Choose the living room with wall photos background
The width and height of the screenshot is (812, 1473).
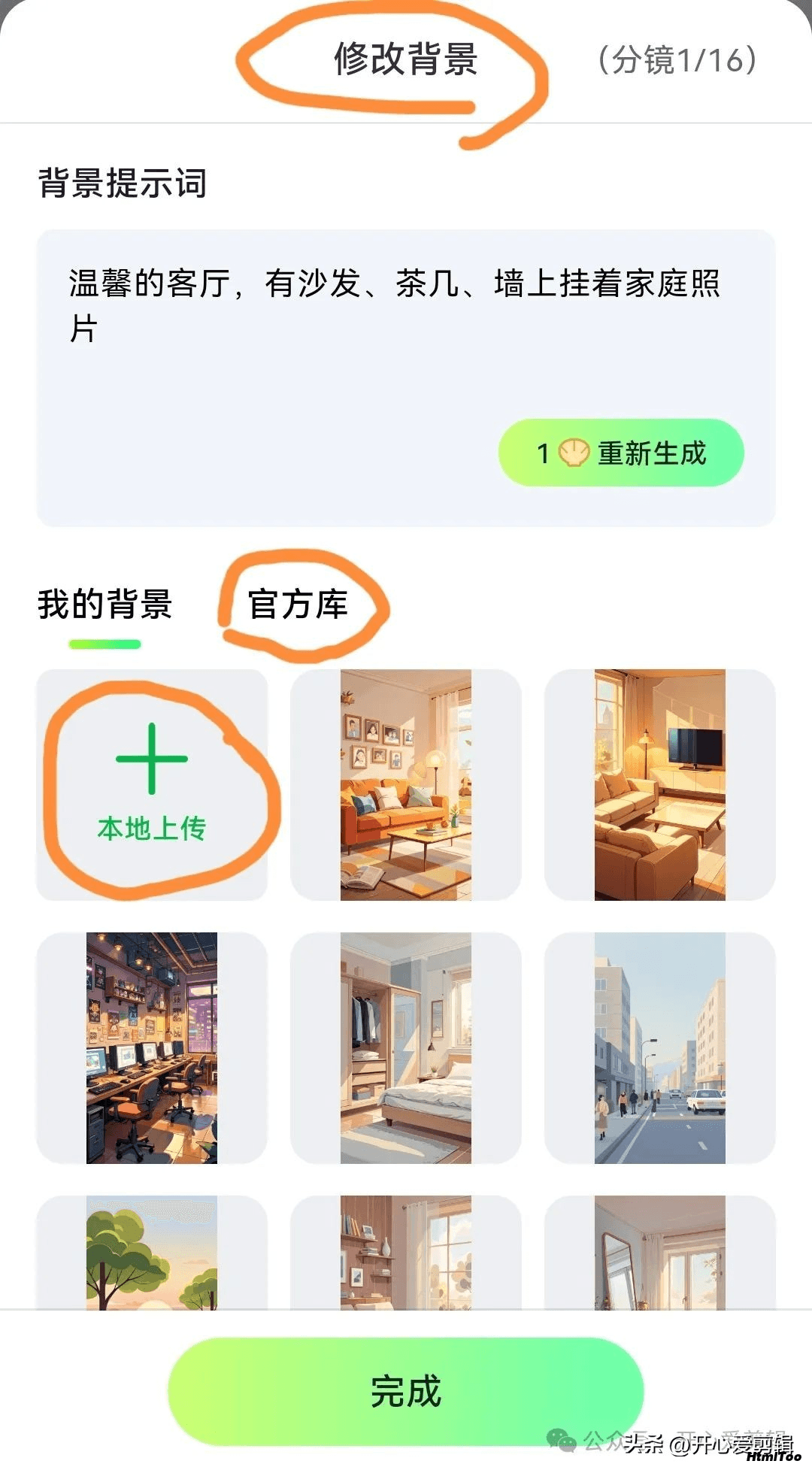406,784
